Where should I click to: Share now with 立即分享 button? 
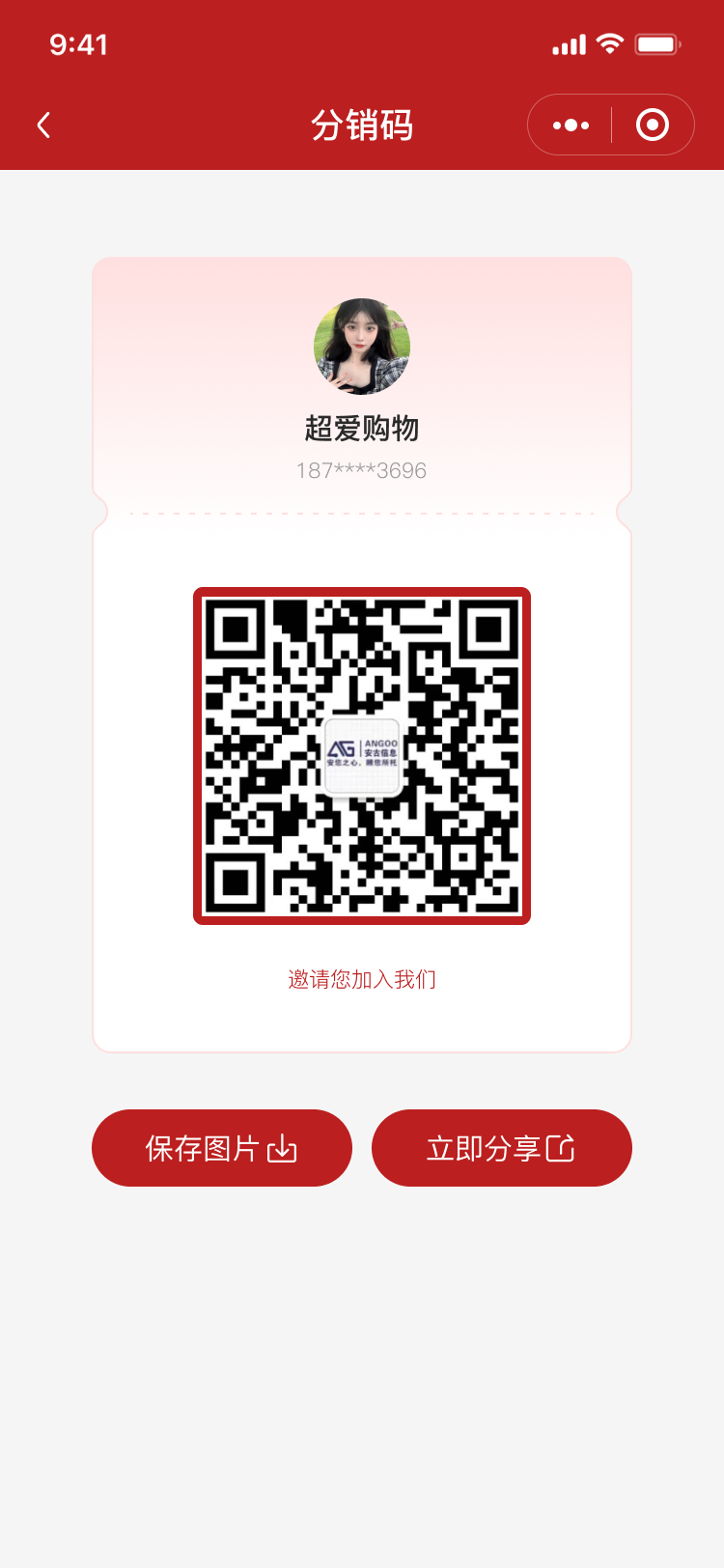coord(502,1148)
